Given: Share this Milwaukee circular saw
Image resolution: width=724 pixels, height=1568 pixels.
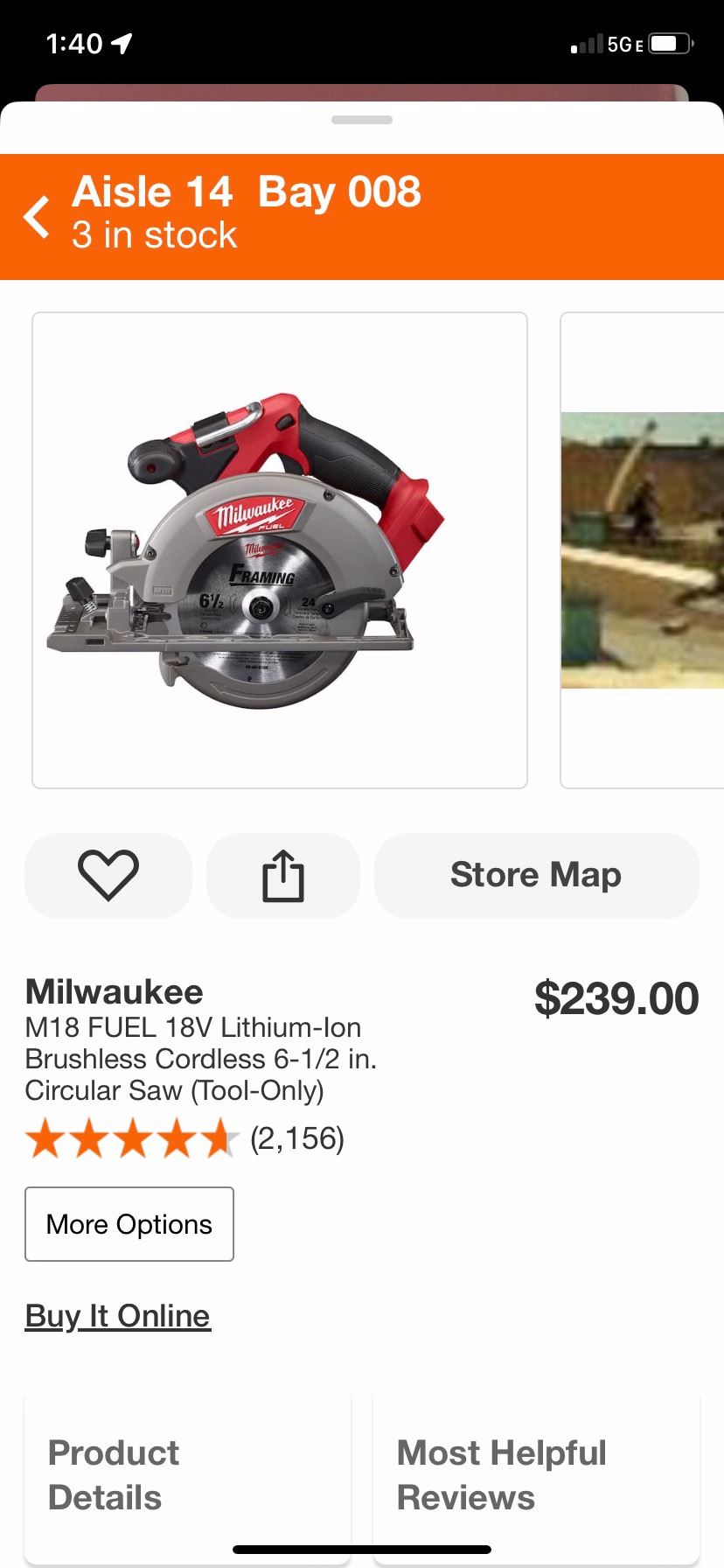Looking at the screenshot, I should (x=282, y=875).
